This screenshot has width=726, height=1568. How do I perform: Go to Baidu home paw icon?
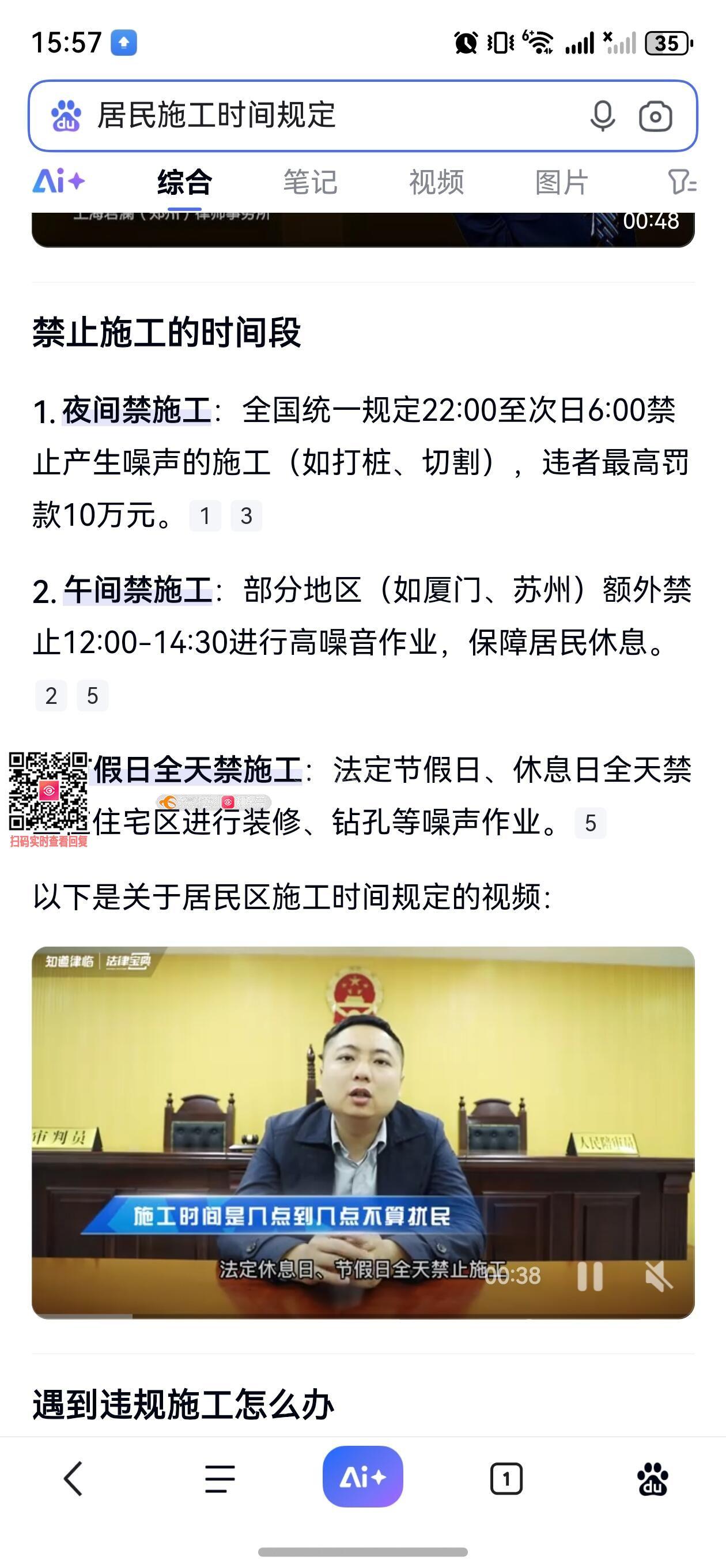coord(652,1479)
